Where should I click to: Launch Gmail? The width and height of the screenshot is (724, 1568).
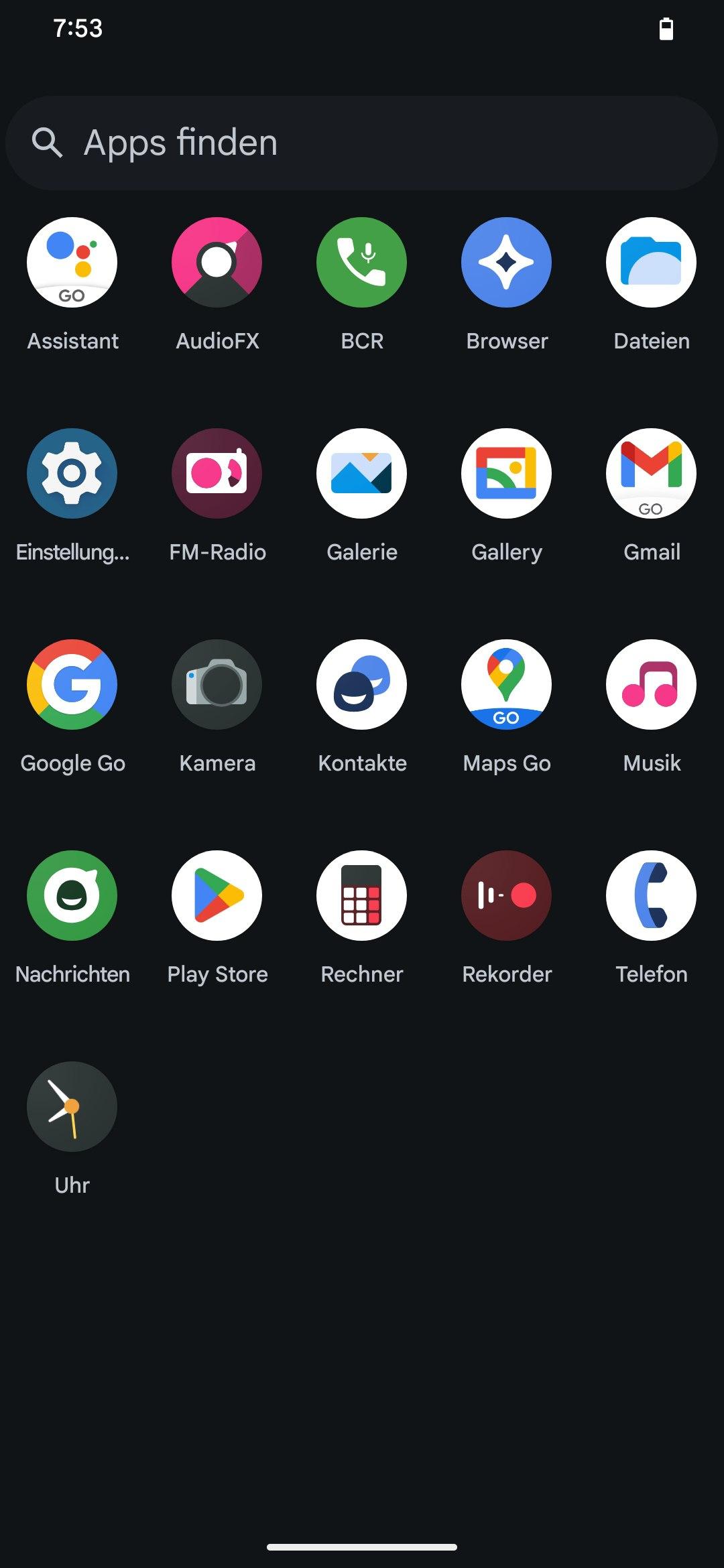point(652,473)
